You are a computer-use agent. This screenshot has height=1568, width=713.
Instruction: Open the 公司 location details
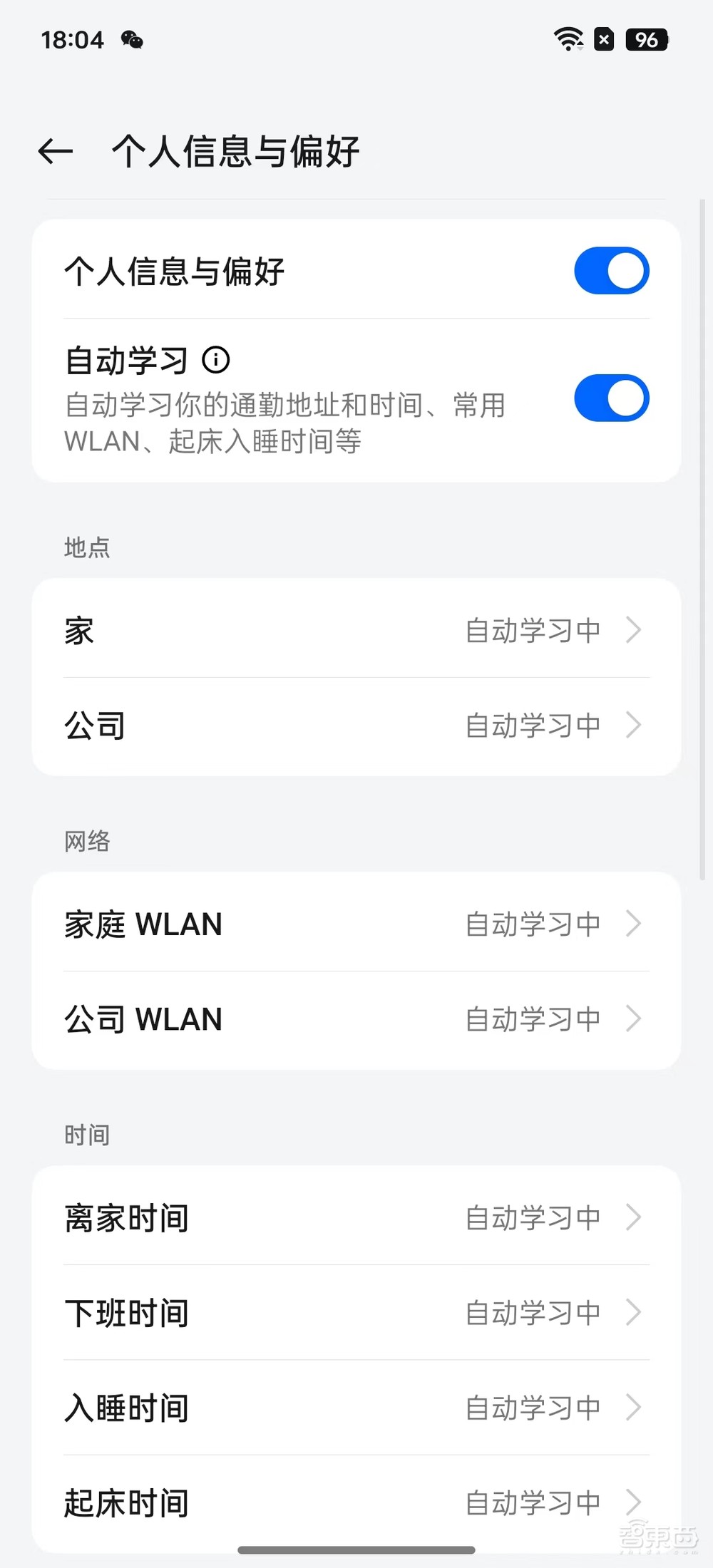tap(356, 725)
